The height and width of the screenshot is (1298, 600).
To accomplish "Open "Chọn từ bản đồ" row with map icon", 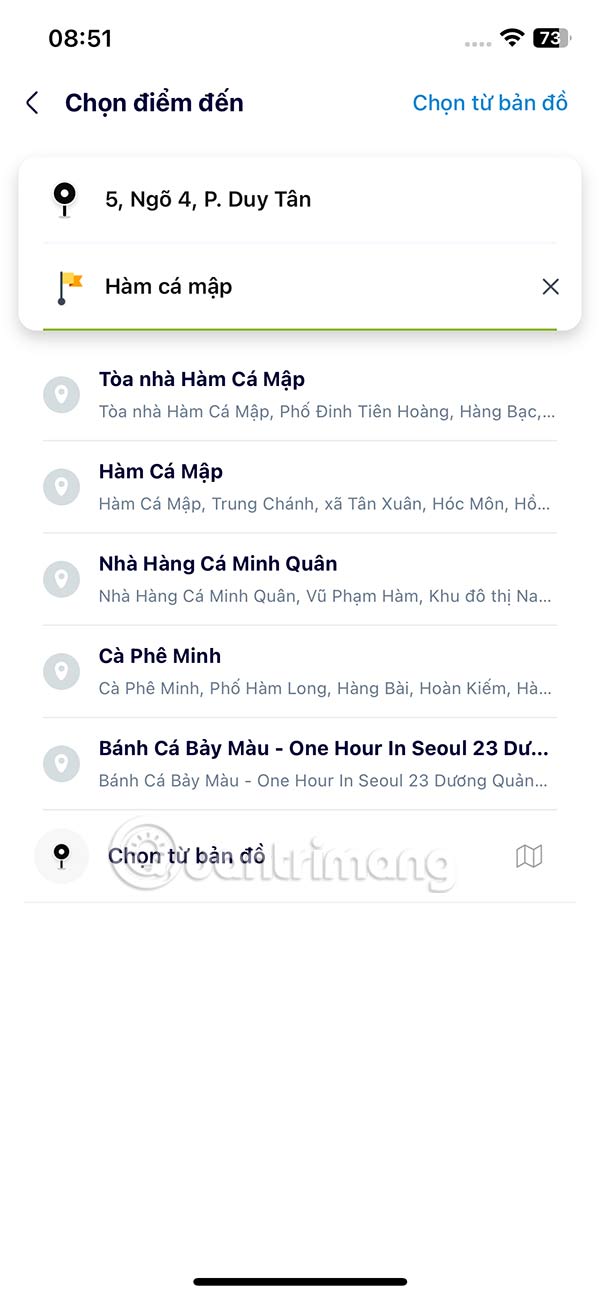I will (300, 856).
